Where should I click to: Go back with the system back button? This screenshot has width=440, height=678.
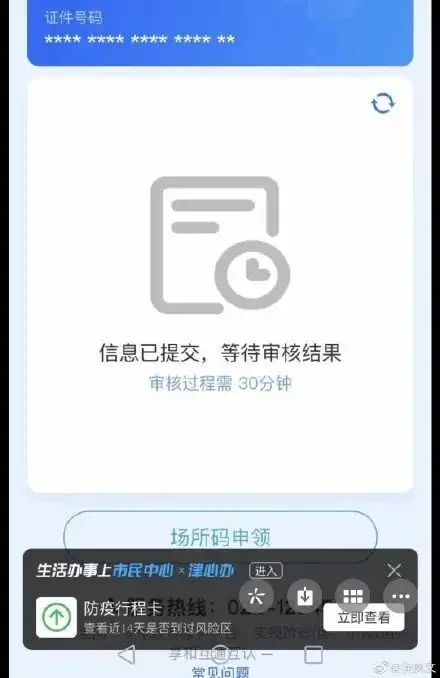(x=127, y=655)
